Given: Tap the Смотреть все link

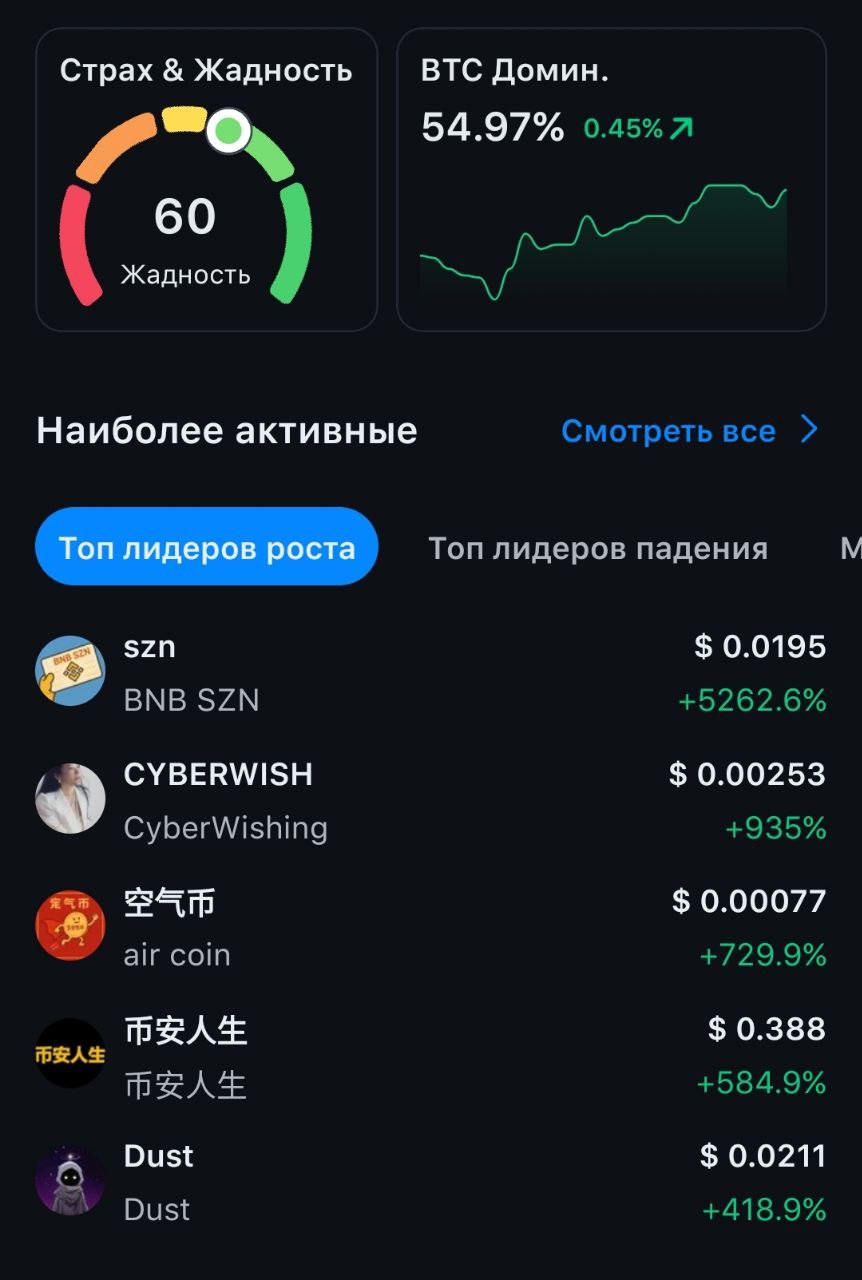Looking at the screenshot, I should (x=689, y=431).
